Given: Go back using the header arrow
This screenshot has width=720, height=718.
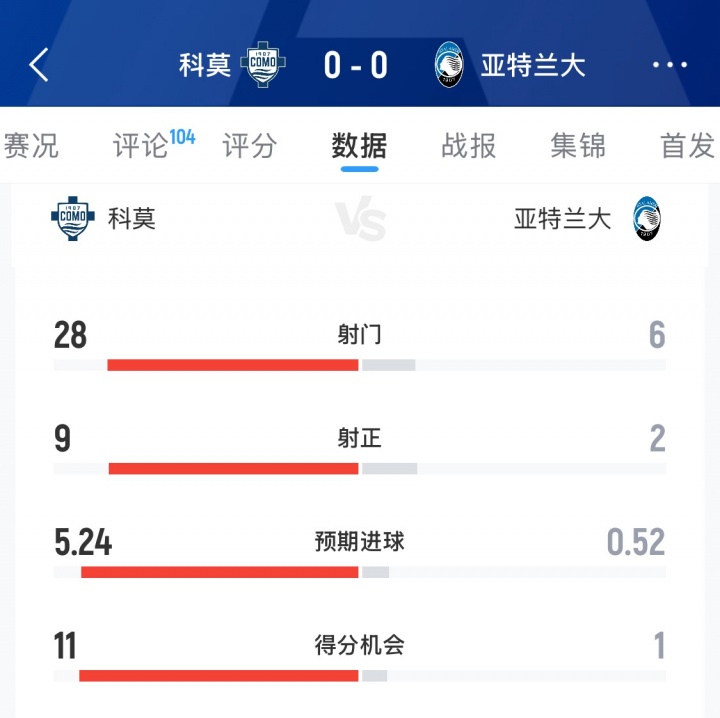Looking at the screenshot, I should pyautogui.click(x=39, y=65).
